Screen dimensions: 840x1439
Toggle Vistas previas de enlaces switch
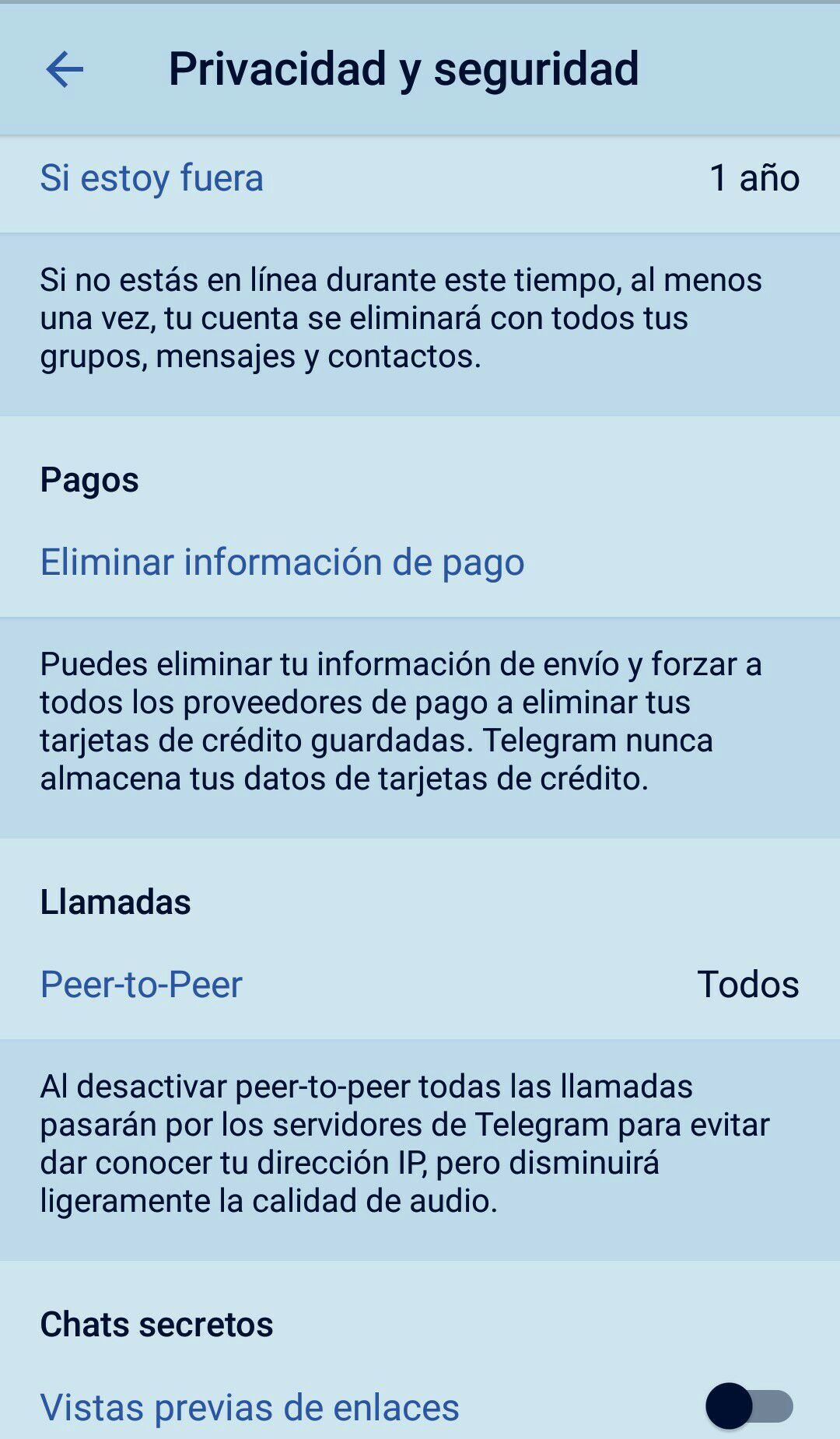pos(748,1406)
